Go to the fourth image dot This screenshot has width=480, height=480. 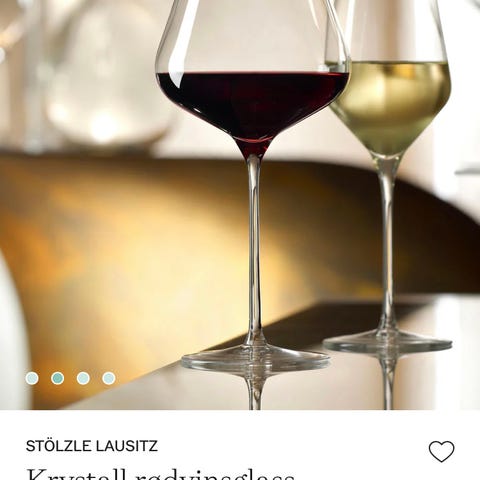pos(109,378)
